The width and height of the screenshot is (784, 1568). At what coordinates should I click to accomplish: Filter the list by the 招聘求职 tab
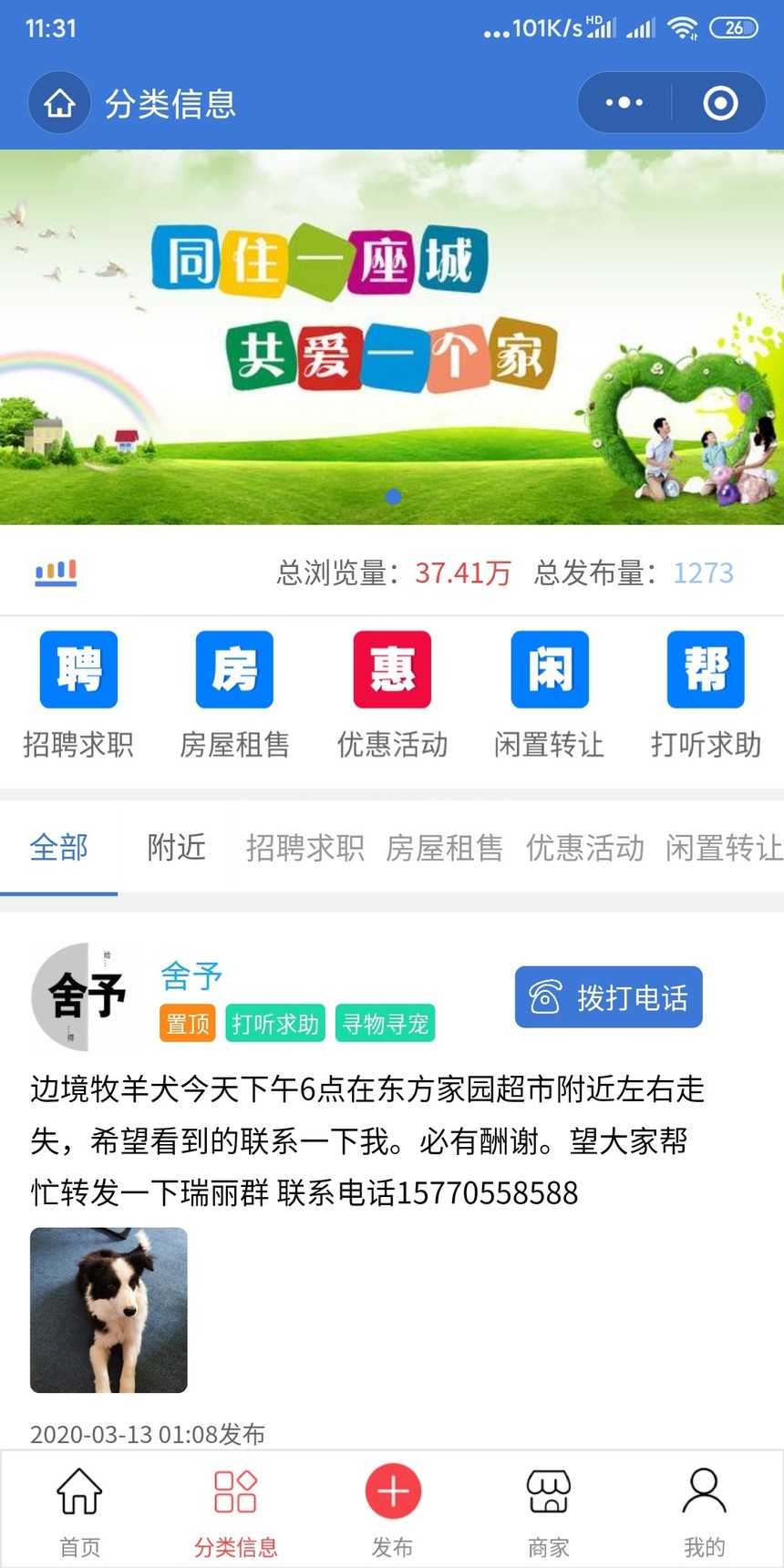click(x=305, y=848)
